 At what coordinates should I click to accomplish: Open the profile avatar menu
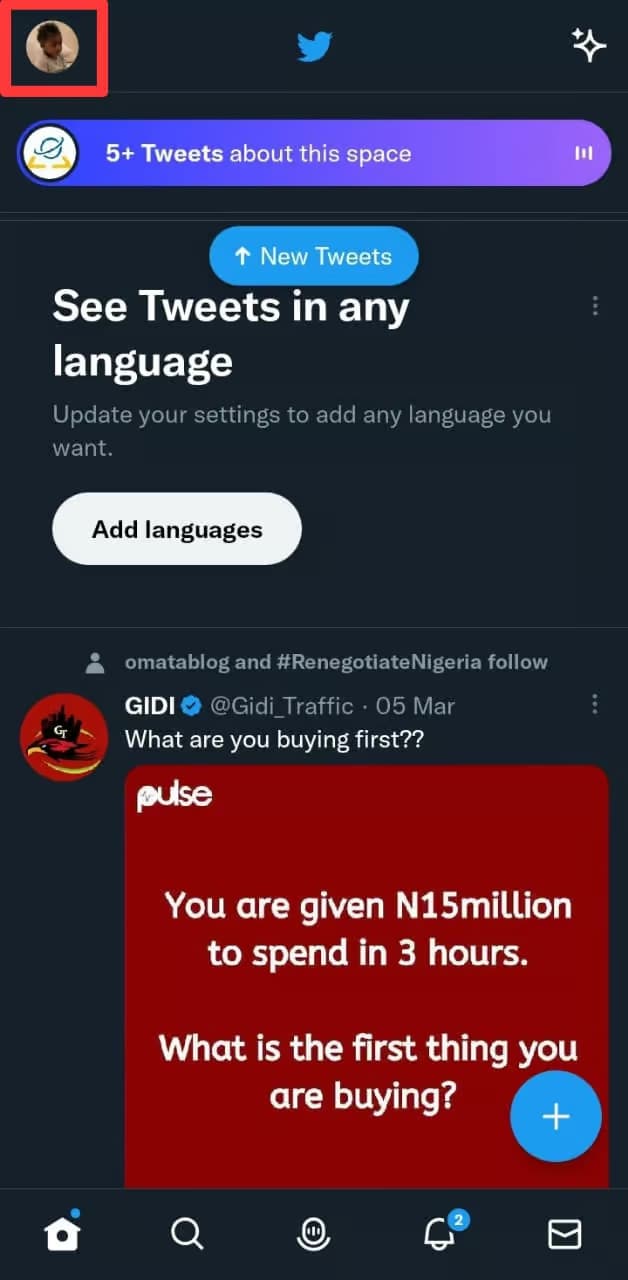pos(52,47)
